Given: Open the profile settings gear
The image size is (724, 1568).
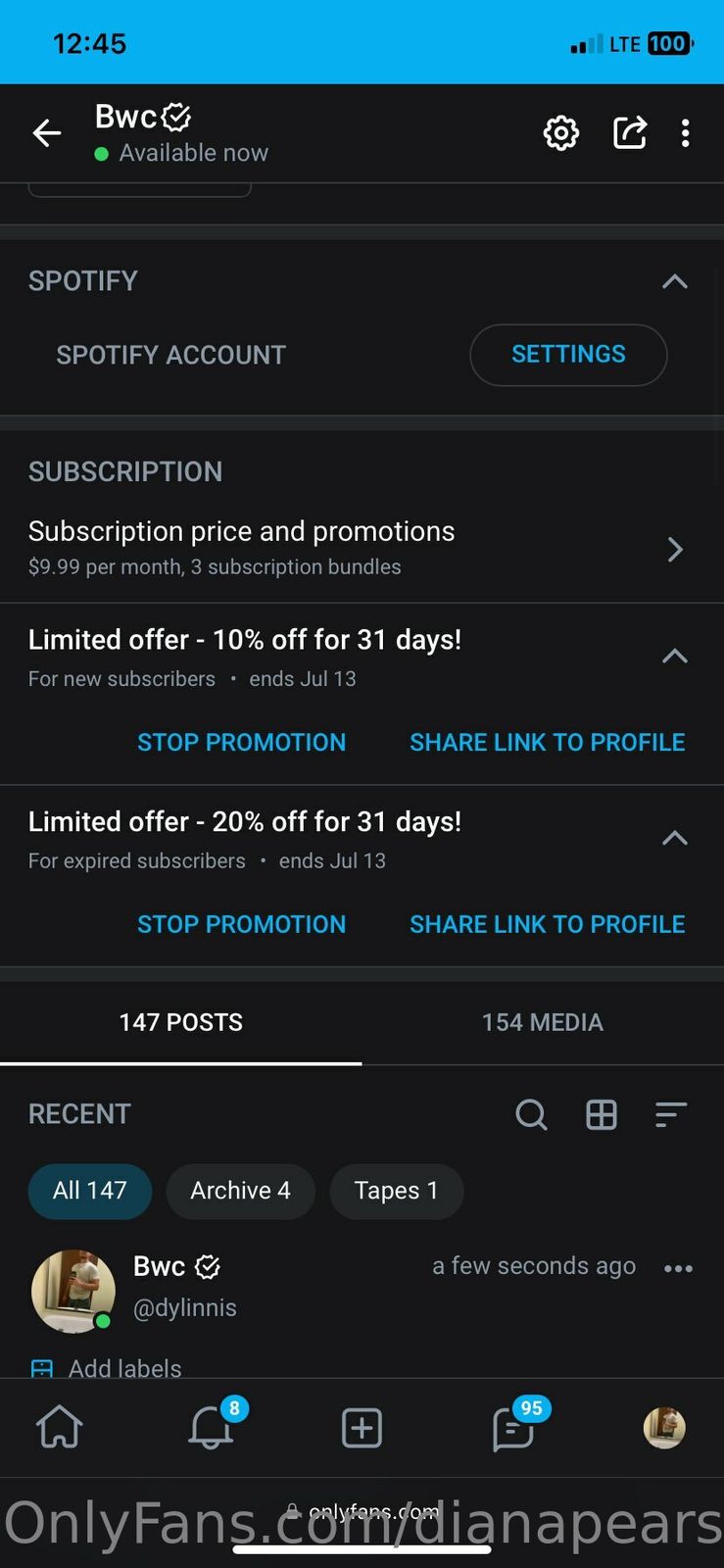Looking at the screenshot, I should (560, 133).
